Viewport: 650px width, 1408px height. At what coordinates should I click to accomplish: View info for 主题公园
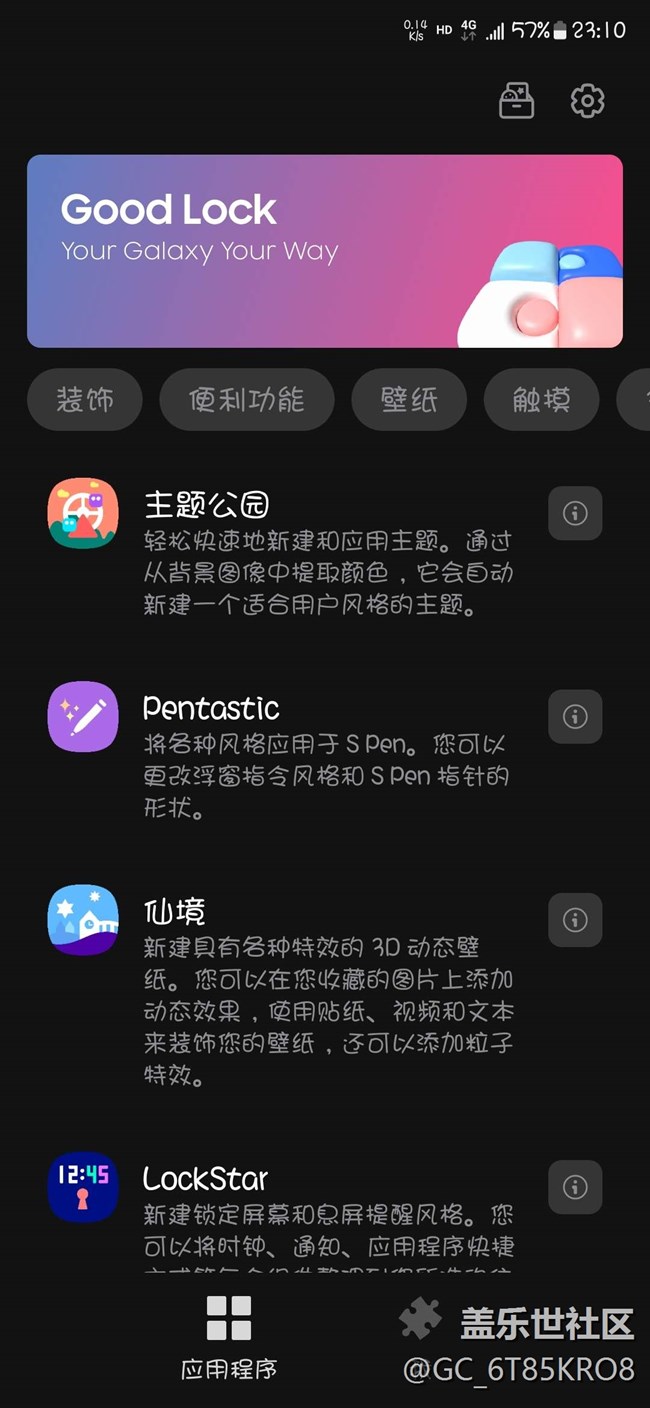tap(575, 513)
